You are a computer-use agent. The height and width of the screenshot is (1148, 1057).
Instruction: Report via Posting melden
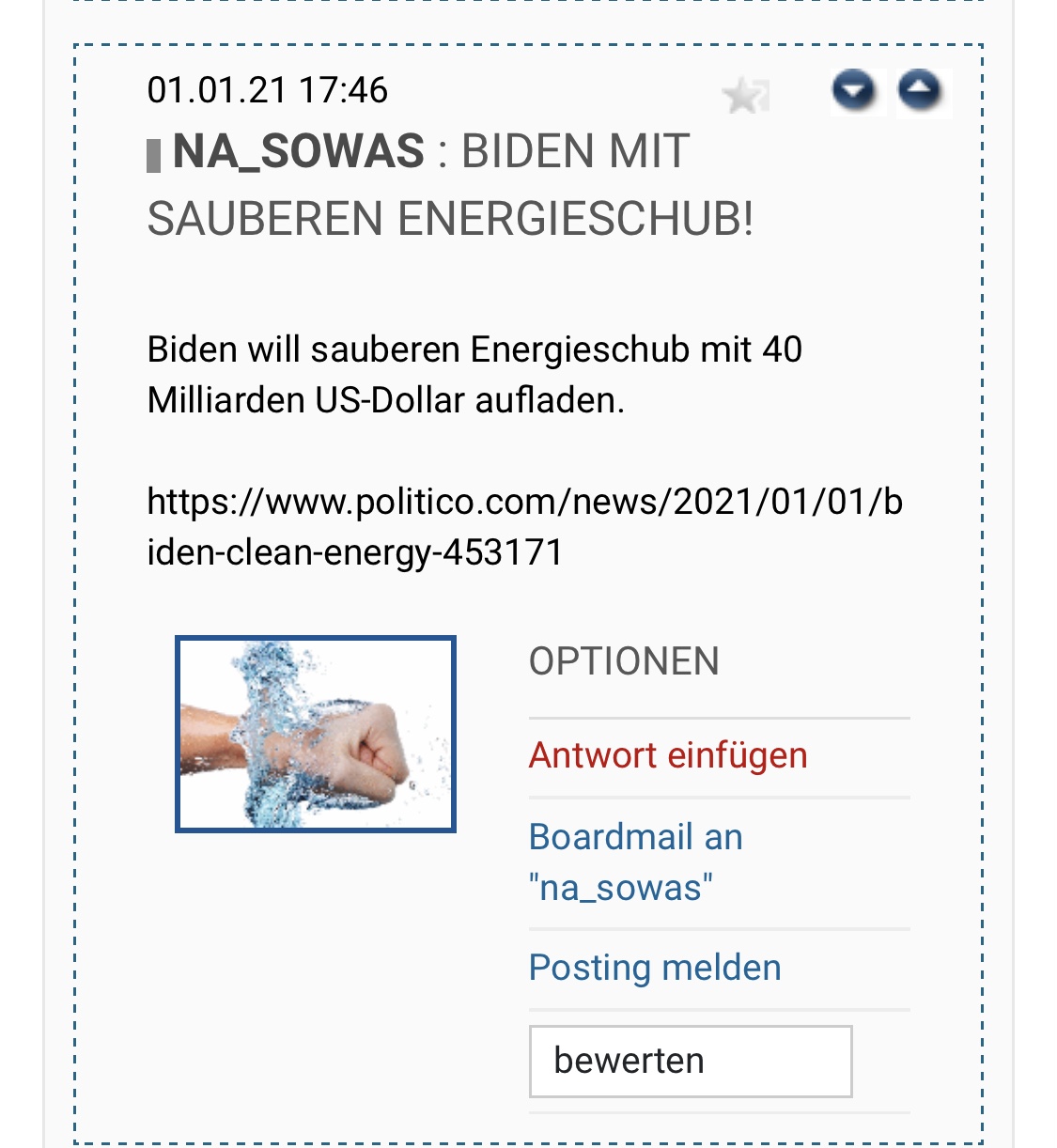[x=655, y=968]
